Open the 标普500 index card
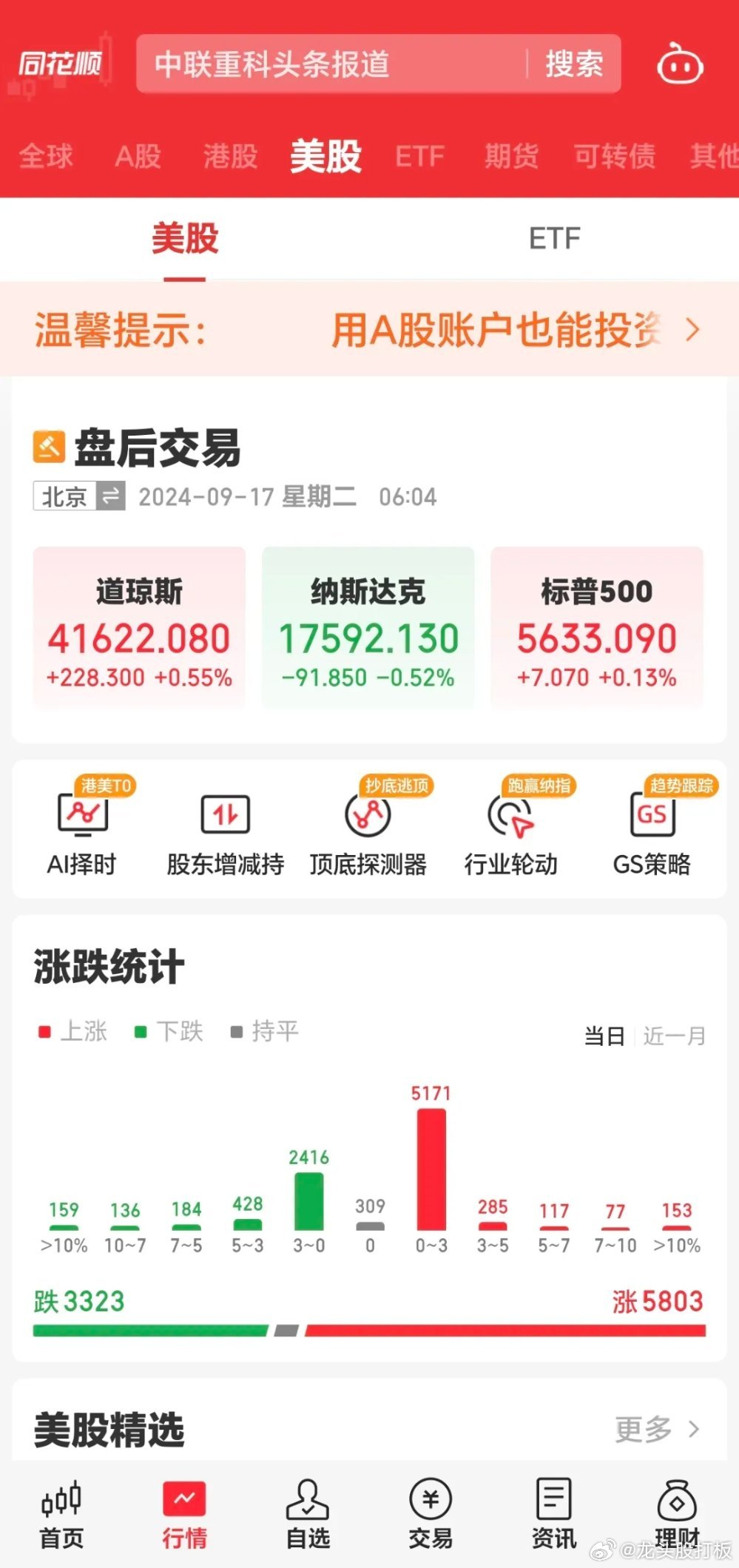Image resolution: width=739 pixels, height=1568 pixels. [597, 627]
